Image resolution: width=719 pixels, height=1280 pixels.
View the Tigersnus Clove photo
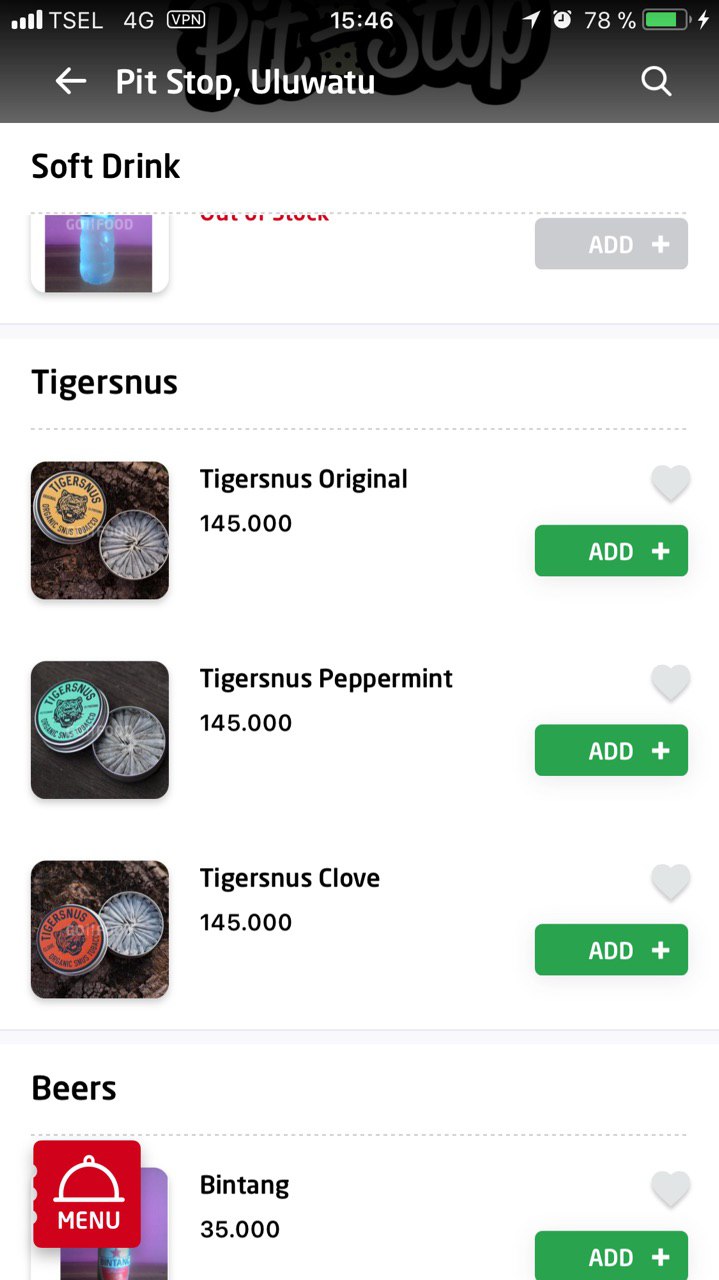tap(100, 929)
